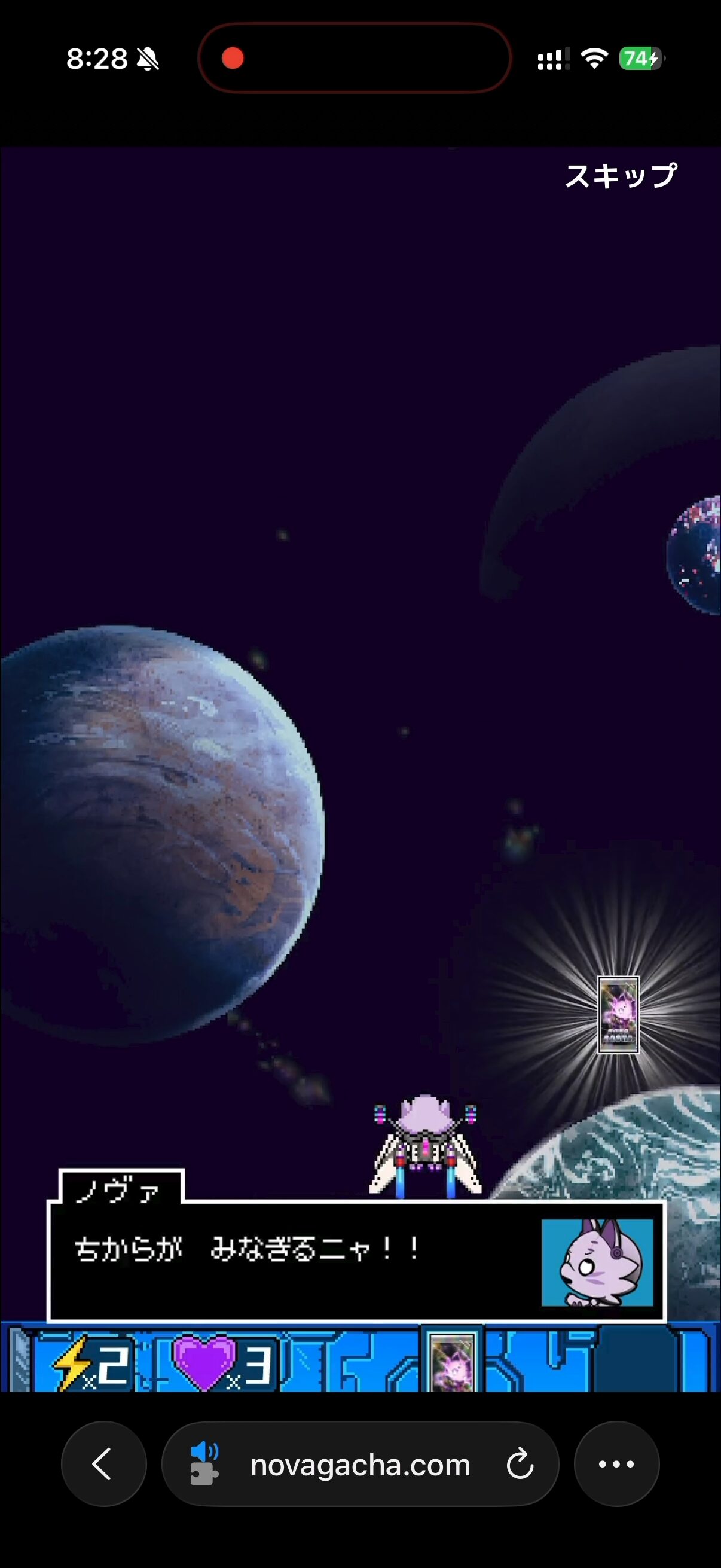Open the novagacha.com address bar

pyautogui.click(x=360, y=1465)
